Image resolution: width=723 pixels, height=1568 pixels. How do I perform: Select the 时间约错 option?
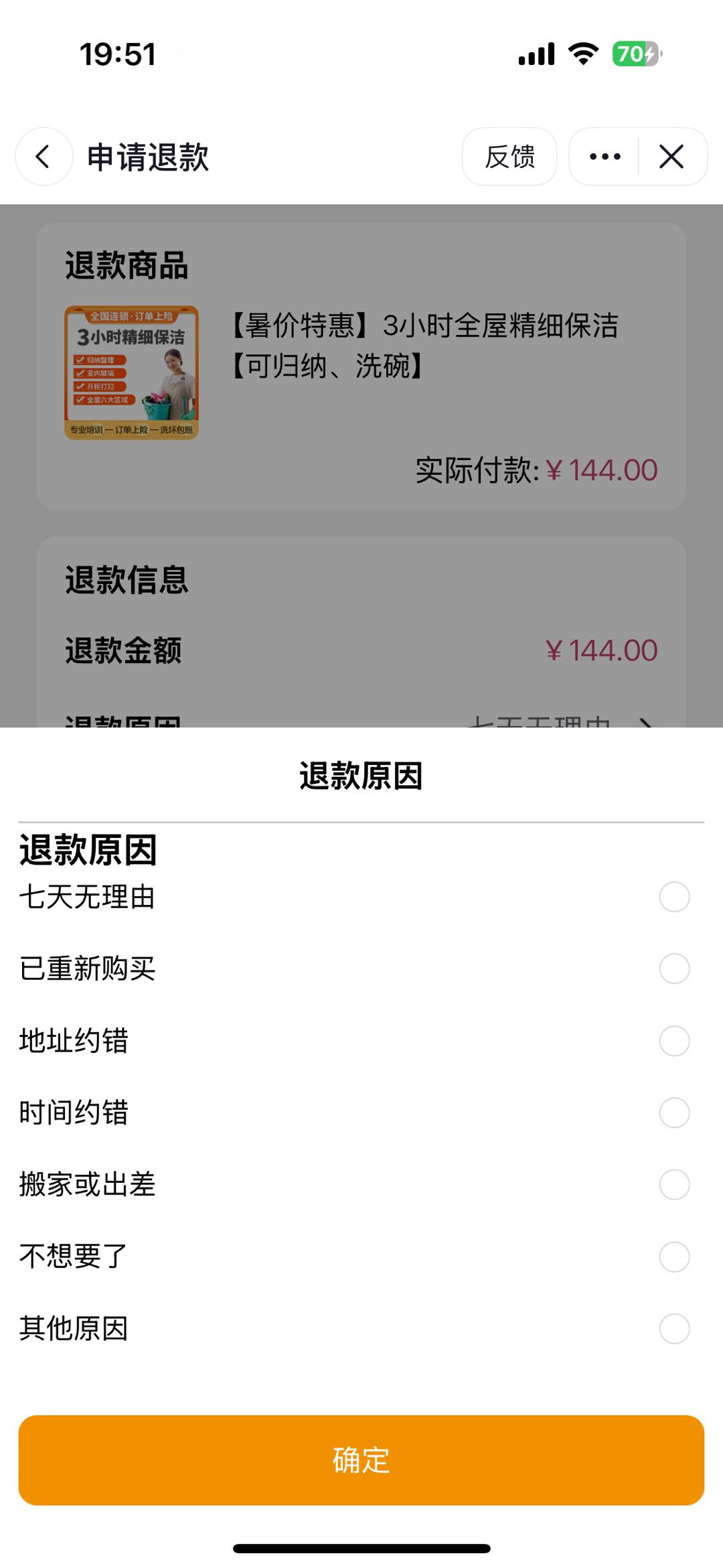point(674,1113)
